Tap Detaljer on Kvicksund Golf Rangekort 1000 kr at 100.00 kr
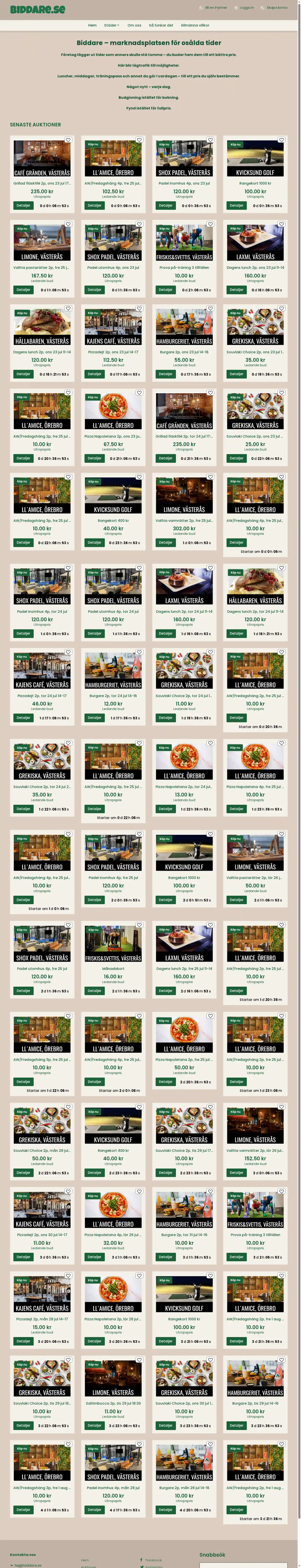 tap(236, 206)
